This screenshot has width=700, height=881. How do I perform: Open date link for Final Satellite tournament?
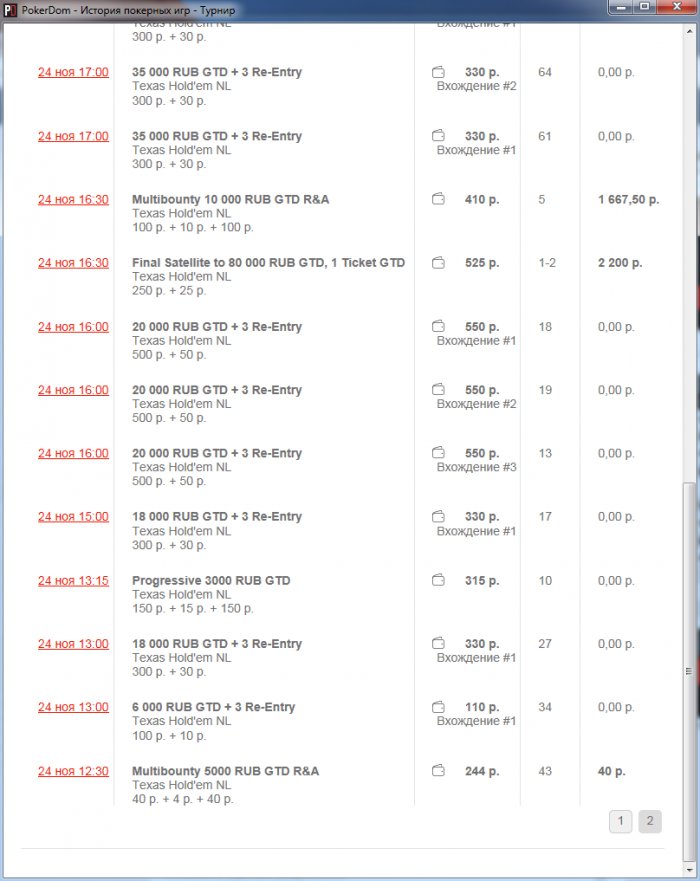73,263
